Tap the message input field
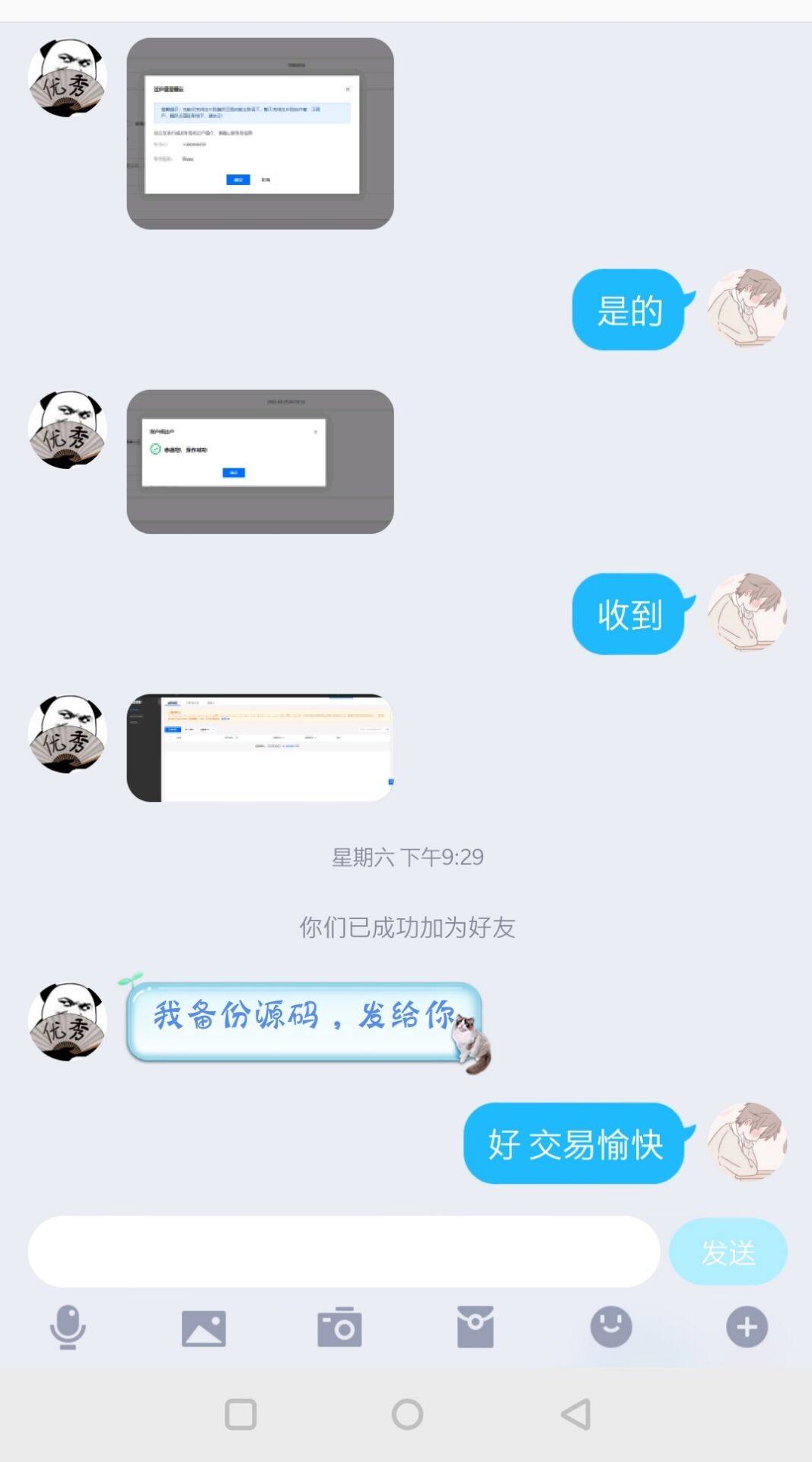 point(343,1251)
